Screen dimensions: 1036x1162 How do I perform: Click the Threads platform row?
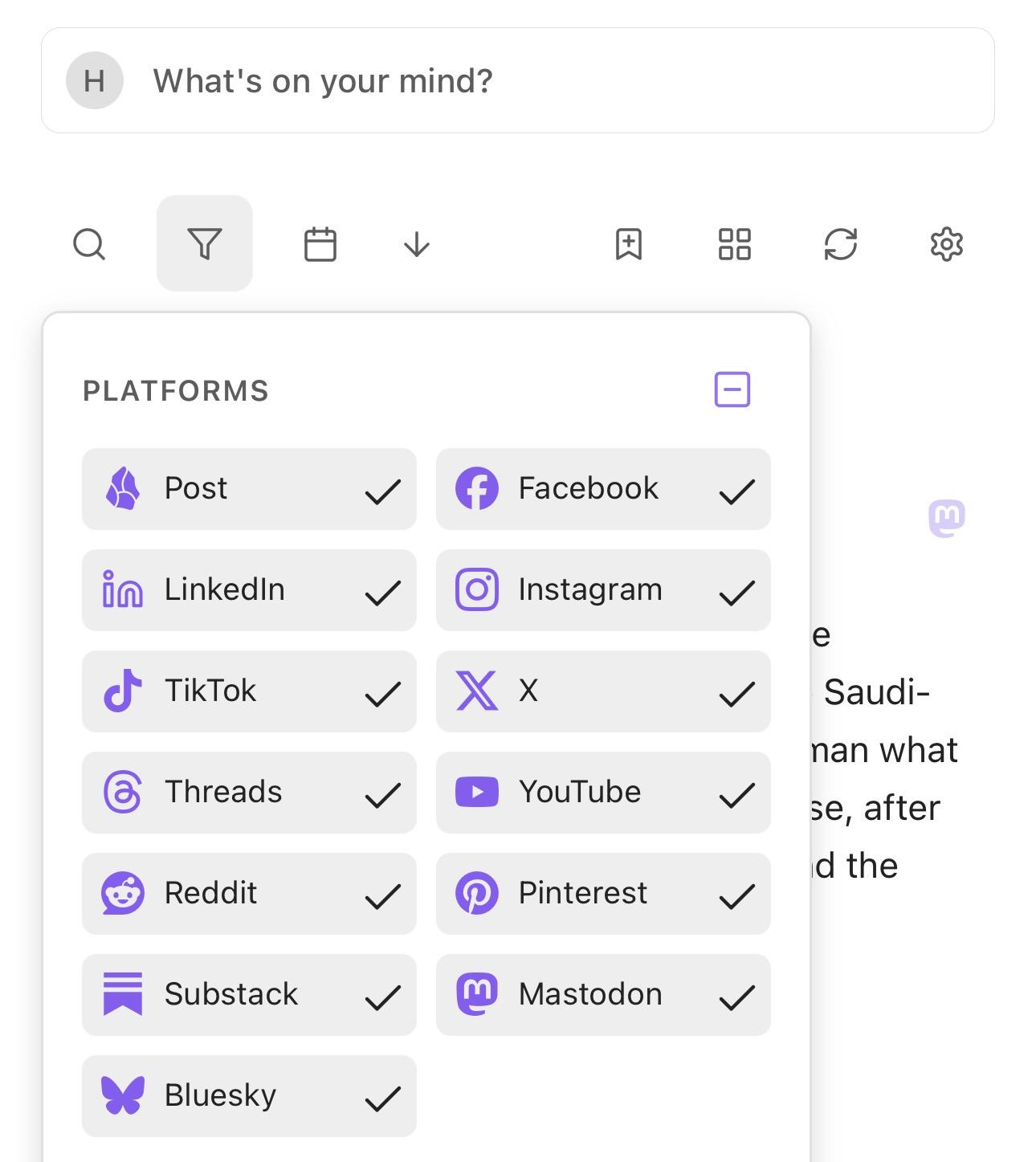249,792
